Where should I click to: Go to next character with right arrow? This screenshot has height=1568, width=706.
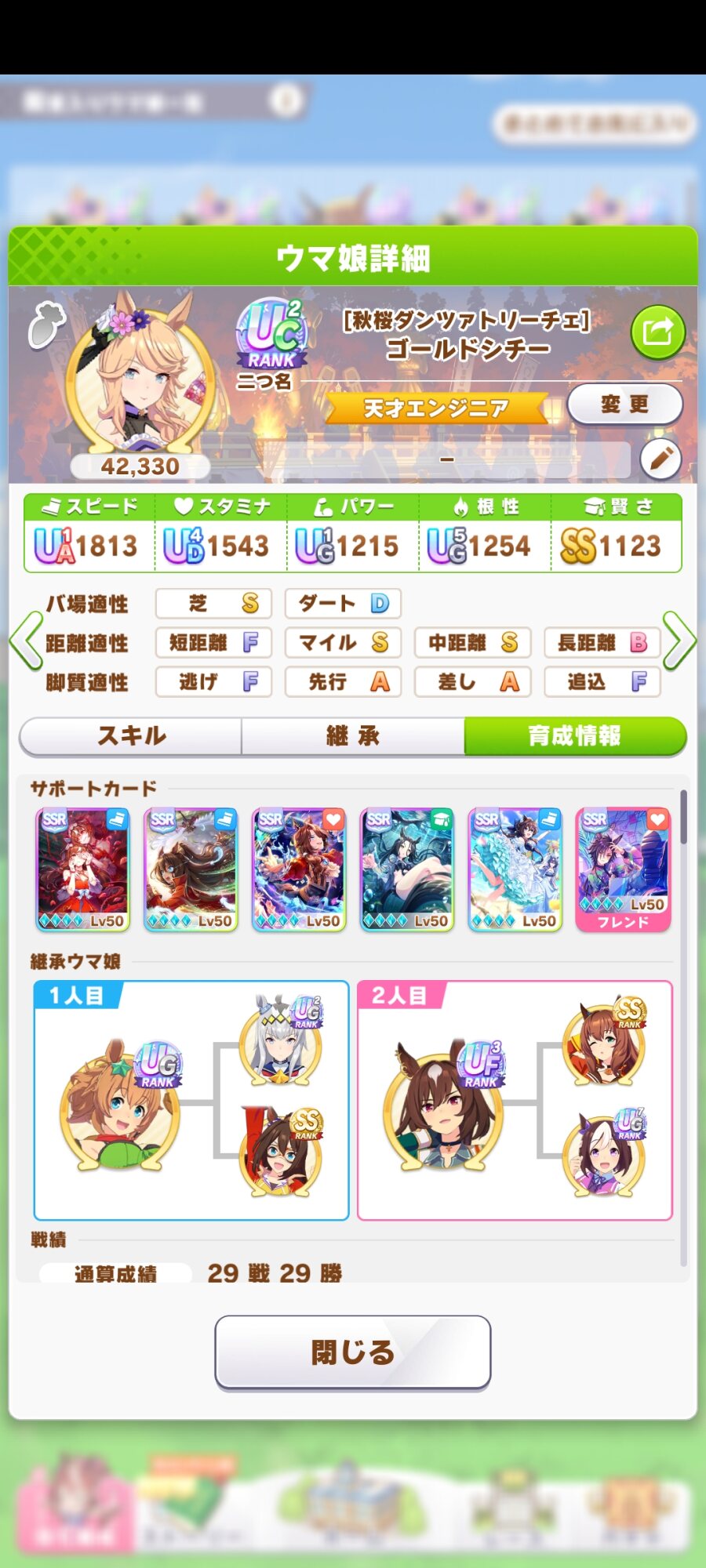[679, 641]
